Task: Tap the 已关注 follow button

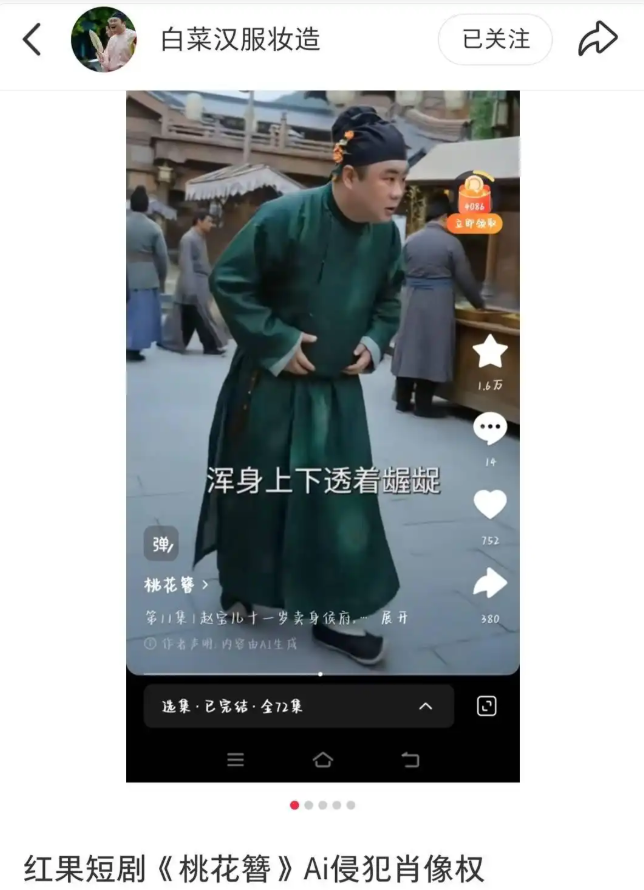Action: (495, 40)
